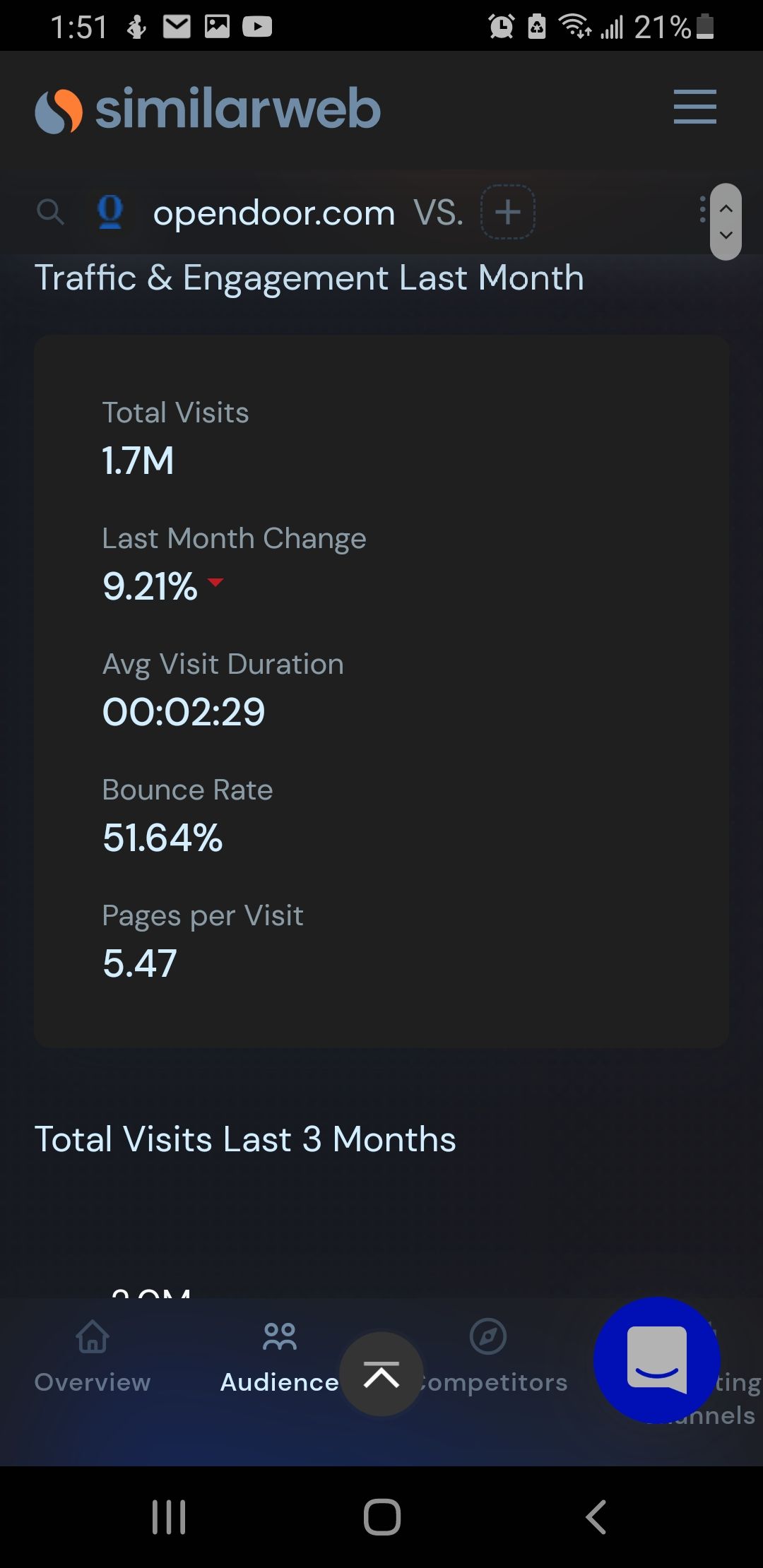Switch to the Competitors tab
763x1568 pixels.
[x=488, y=1356]
